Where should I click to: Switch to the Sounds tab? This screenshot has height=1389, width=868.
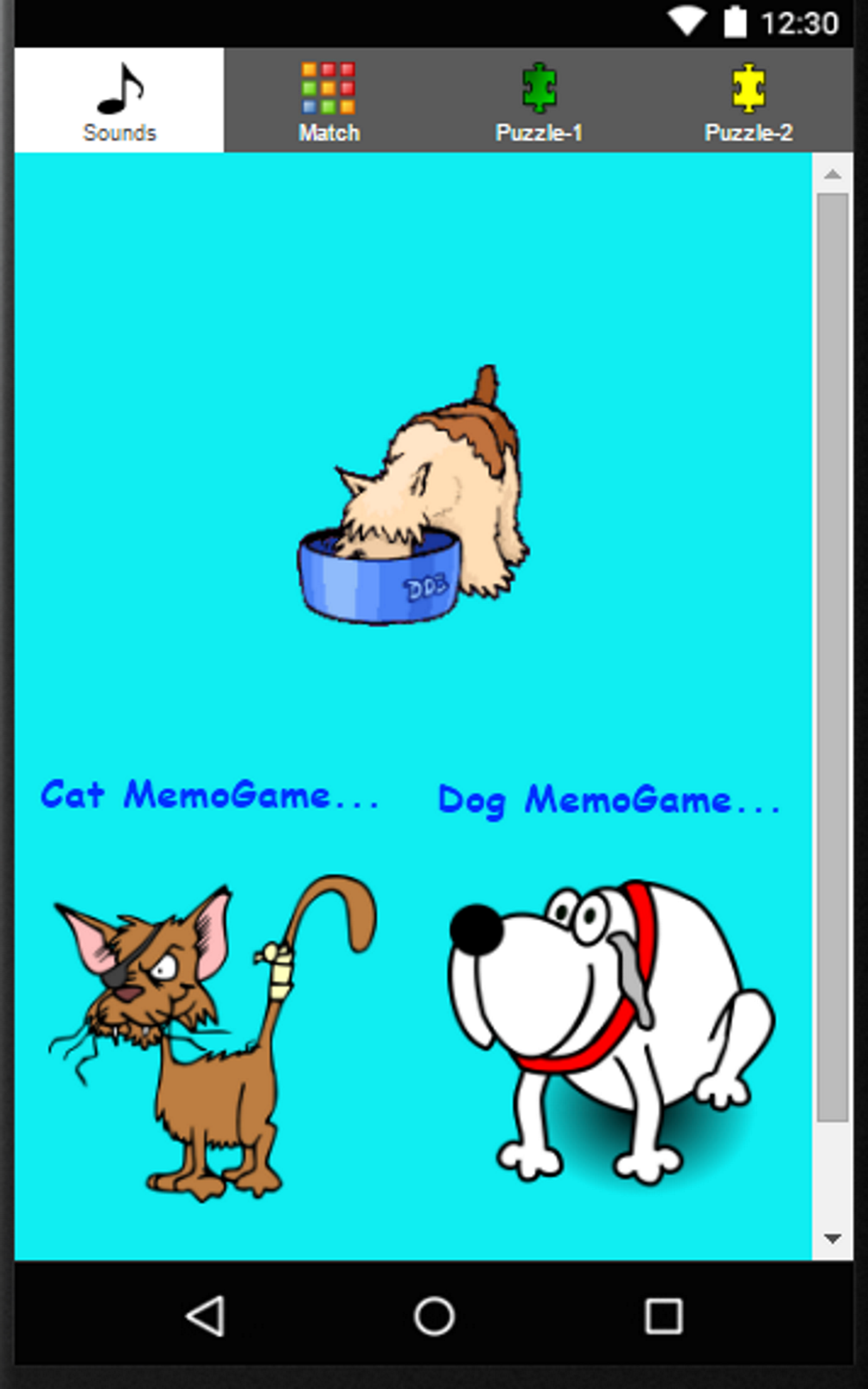(x=119, y=101)
